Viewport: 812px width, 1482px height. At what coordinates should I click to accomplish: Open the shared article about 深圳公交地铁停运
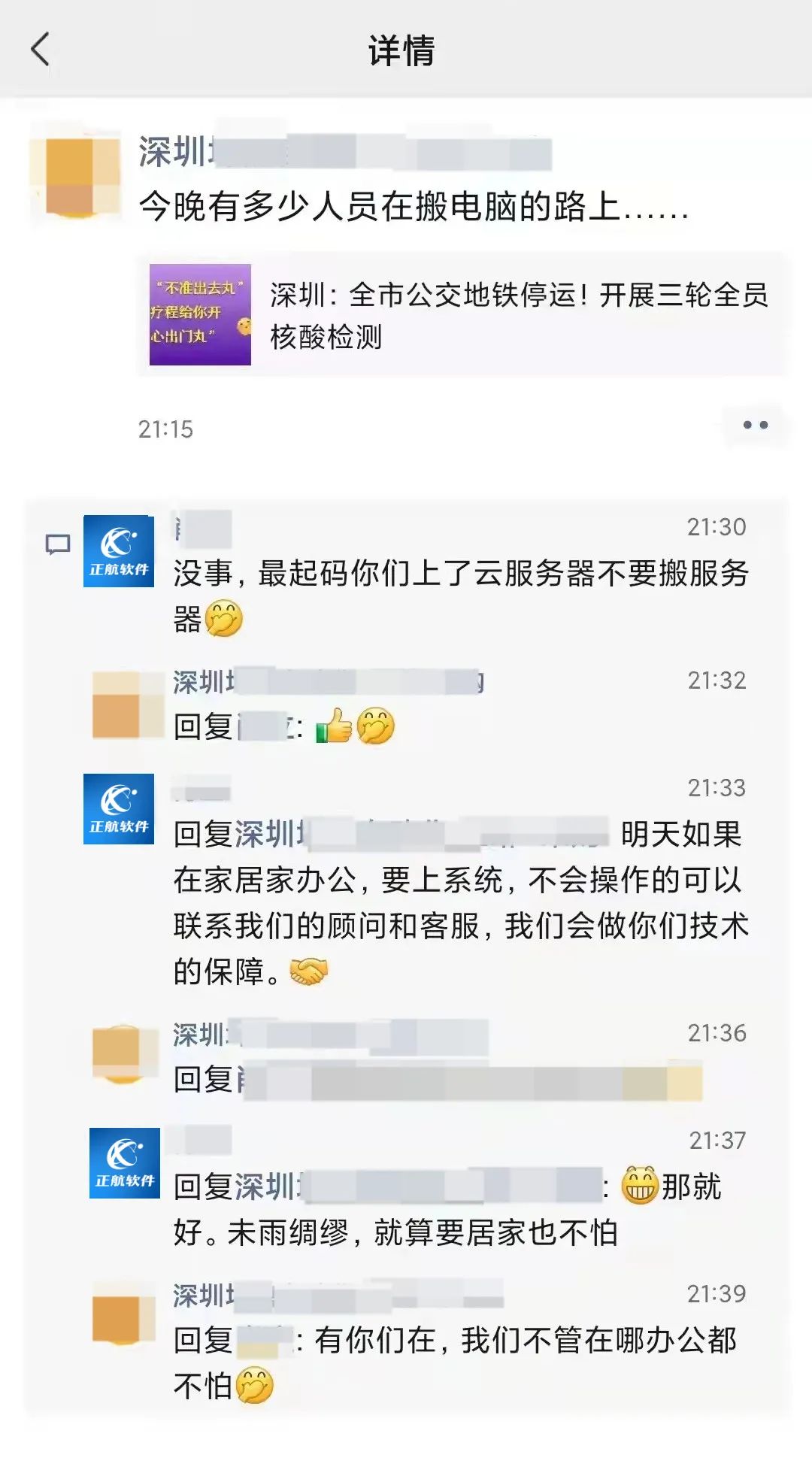(462, 315)
